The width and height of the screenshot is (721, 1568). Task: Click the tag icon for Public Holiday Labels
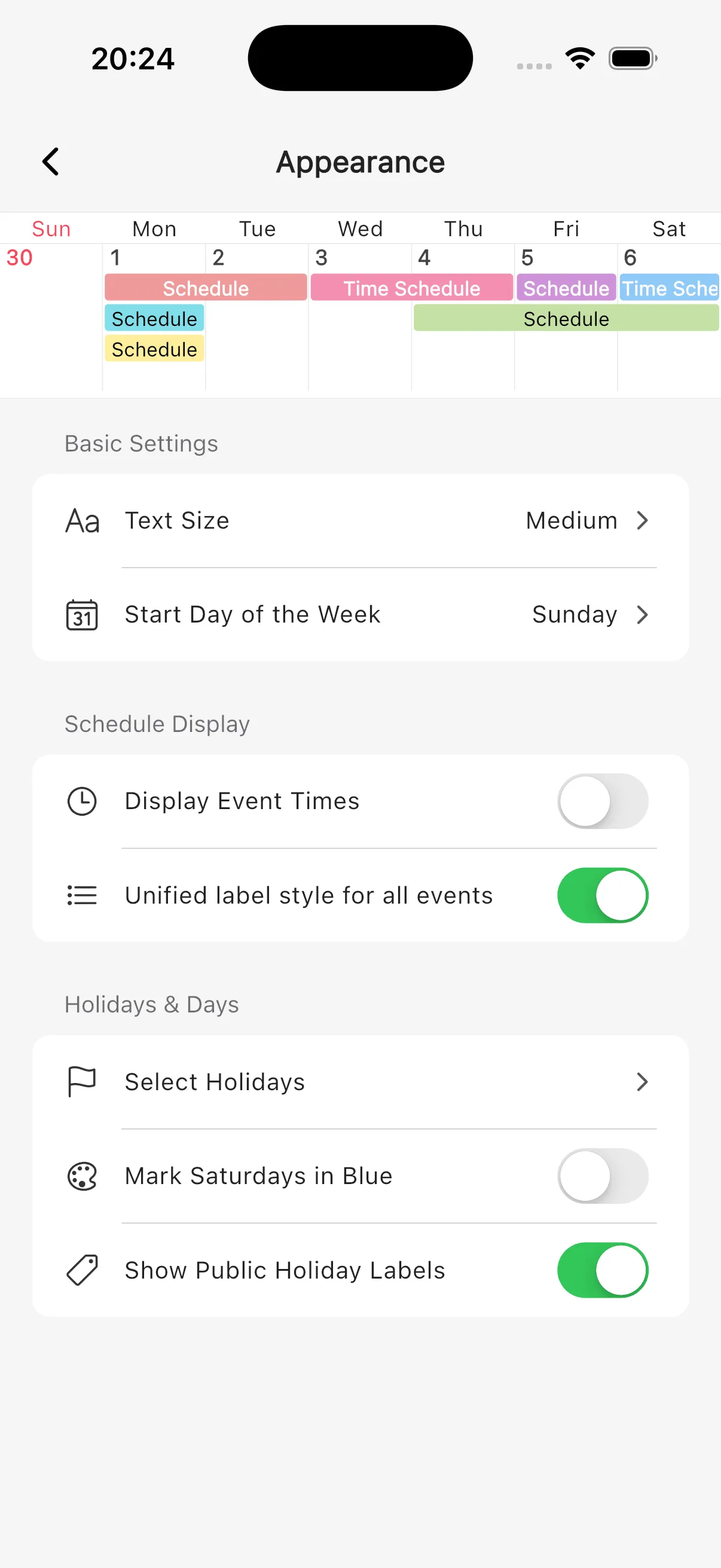coord(81,1270)
